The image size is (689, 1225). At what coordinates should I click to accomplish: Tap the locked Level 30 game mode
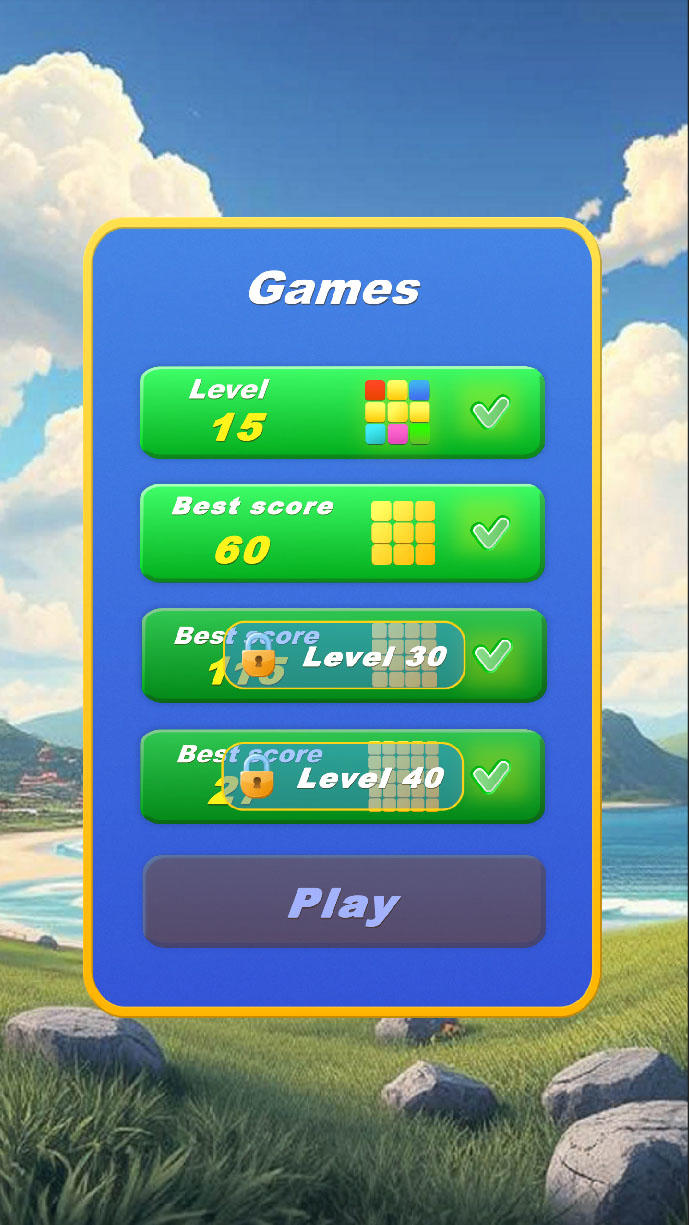pos(343,655)
